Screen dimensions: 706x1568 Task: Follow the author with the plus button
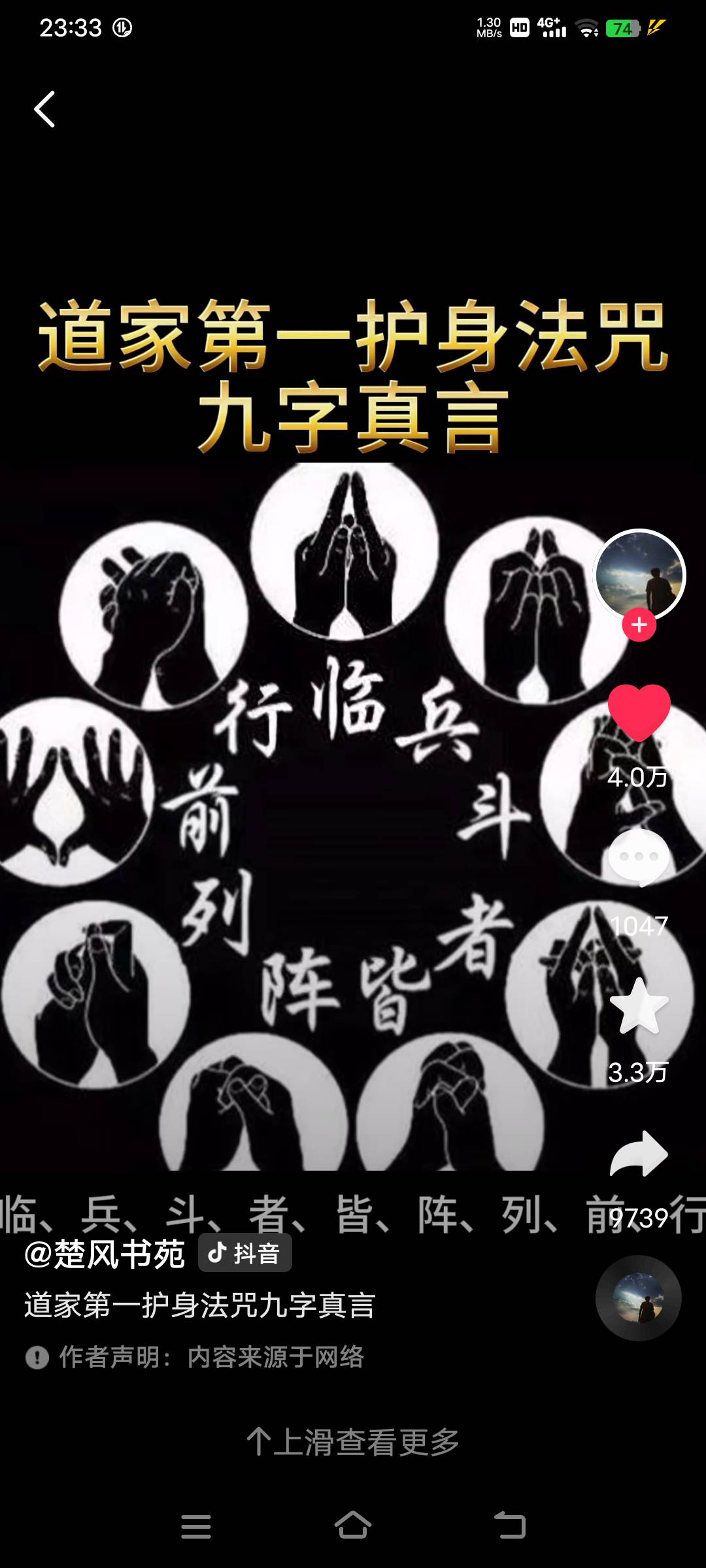[x=639, y=625]
